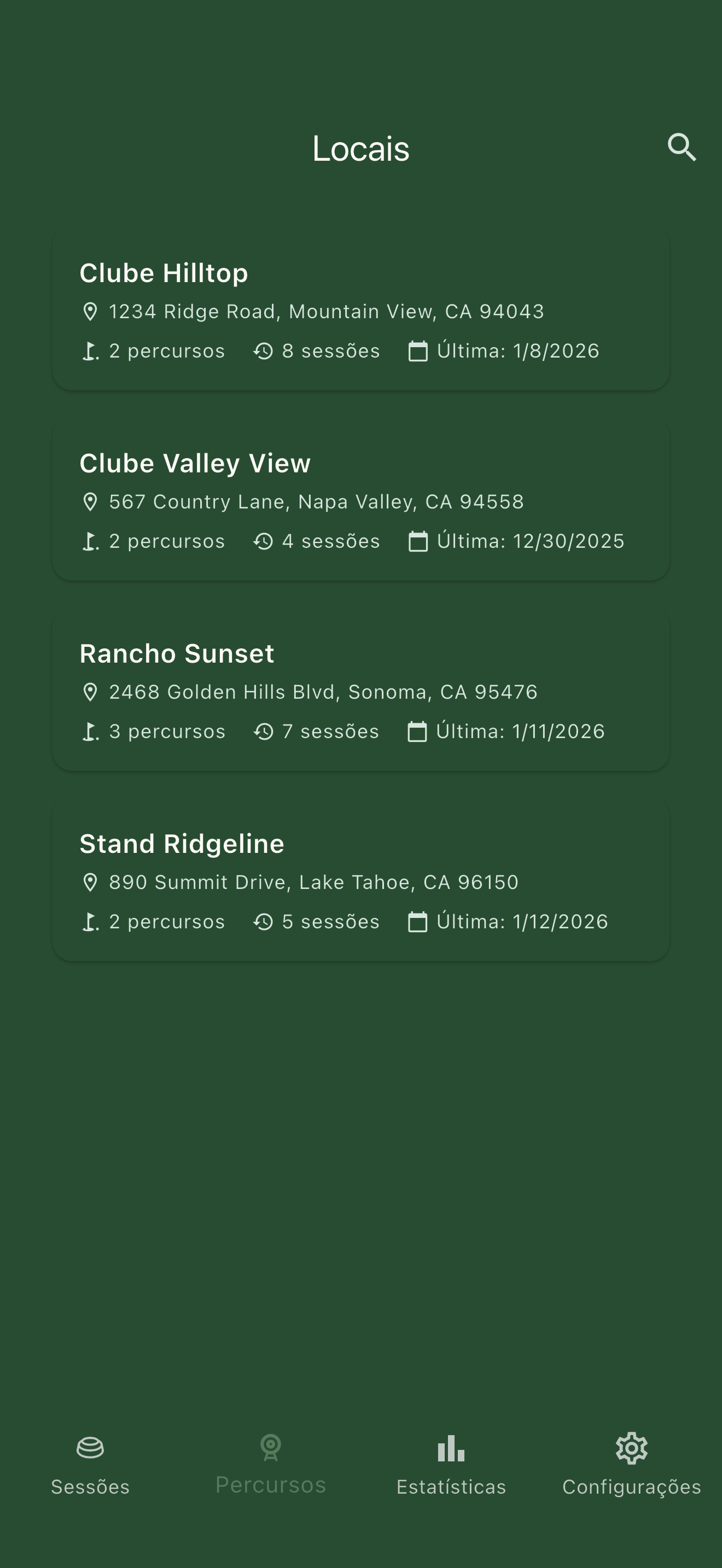The image size is (722, 1568).
Task: Open the Configurações tab
Action: point(631,1465)
